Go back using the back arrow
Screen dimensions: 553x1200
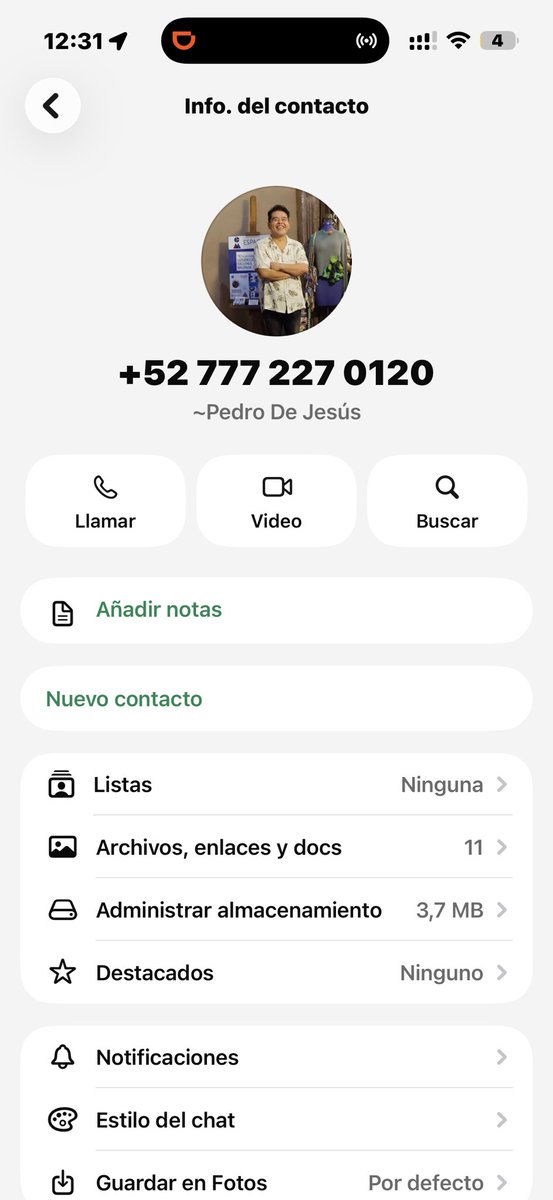(52, 106)
